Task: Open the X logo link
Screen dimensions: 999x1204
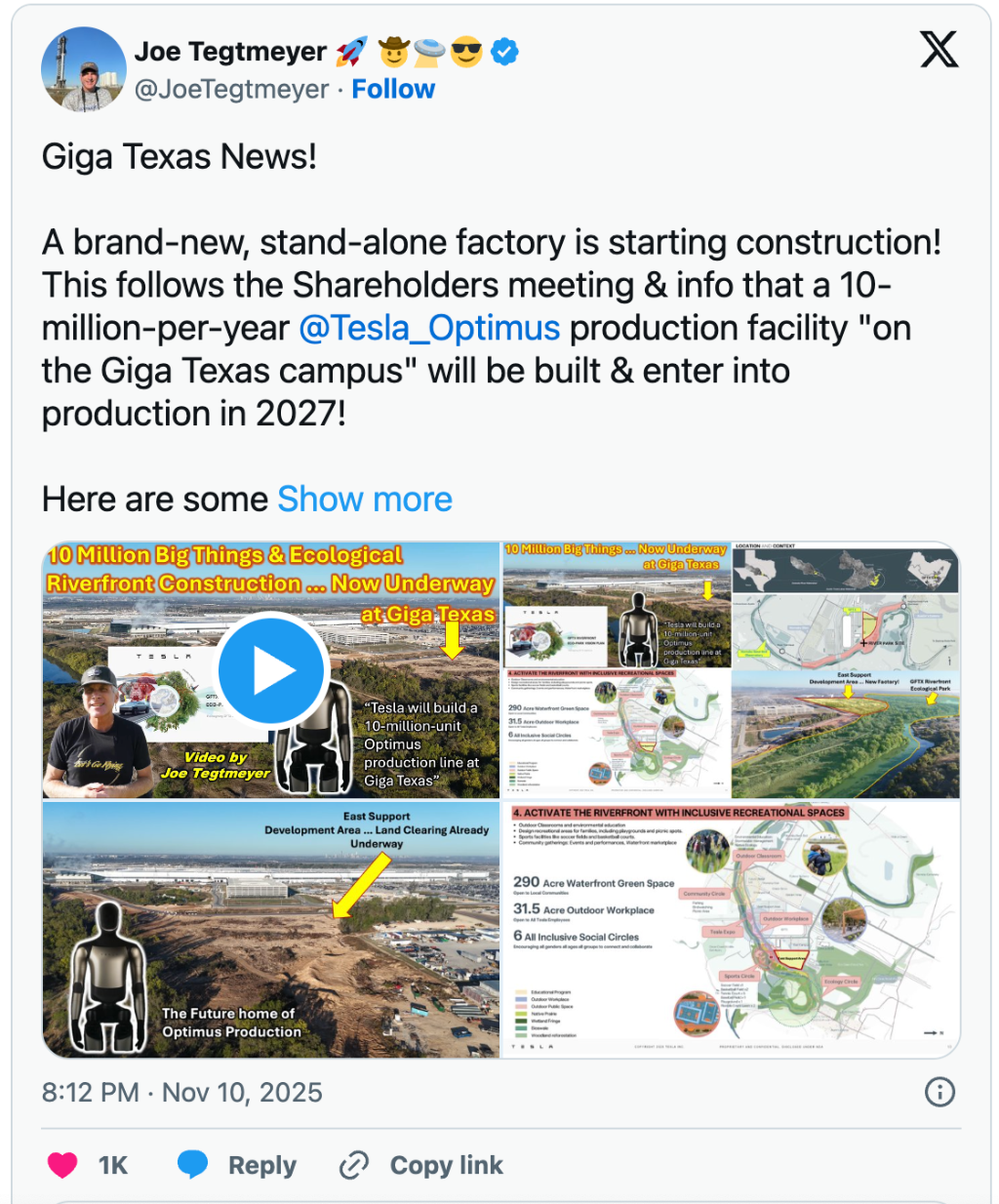Action: 939,49
